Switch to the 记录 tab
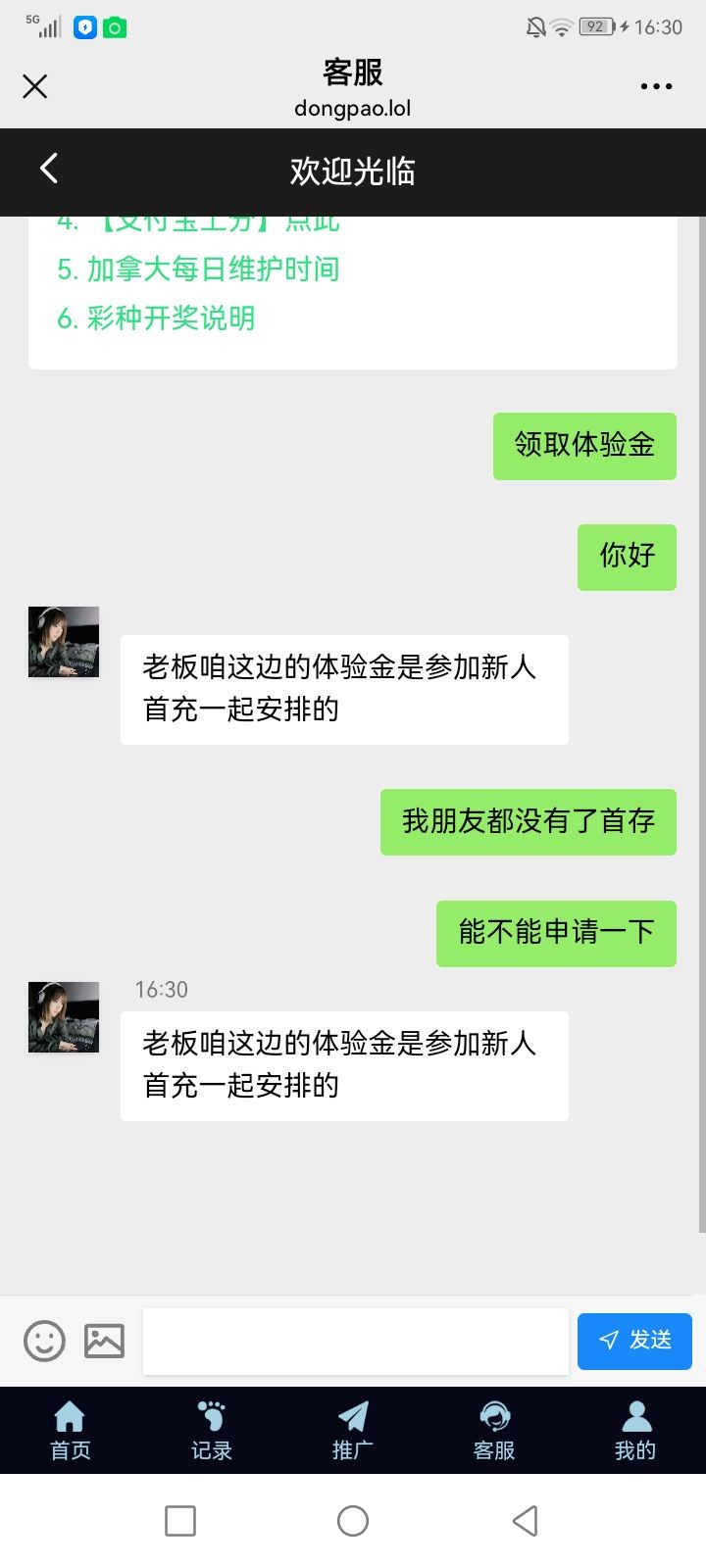Image resolution: width=706 pixels, height=1568 pixels. point(212,1431)
